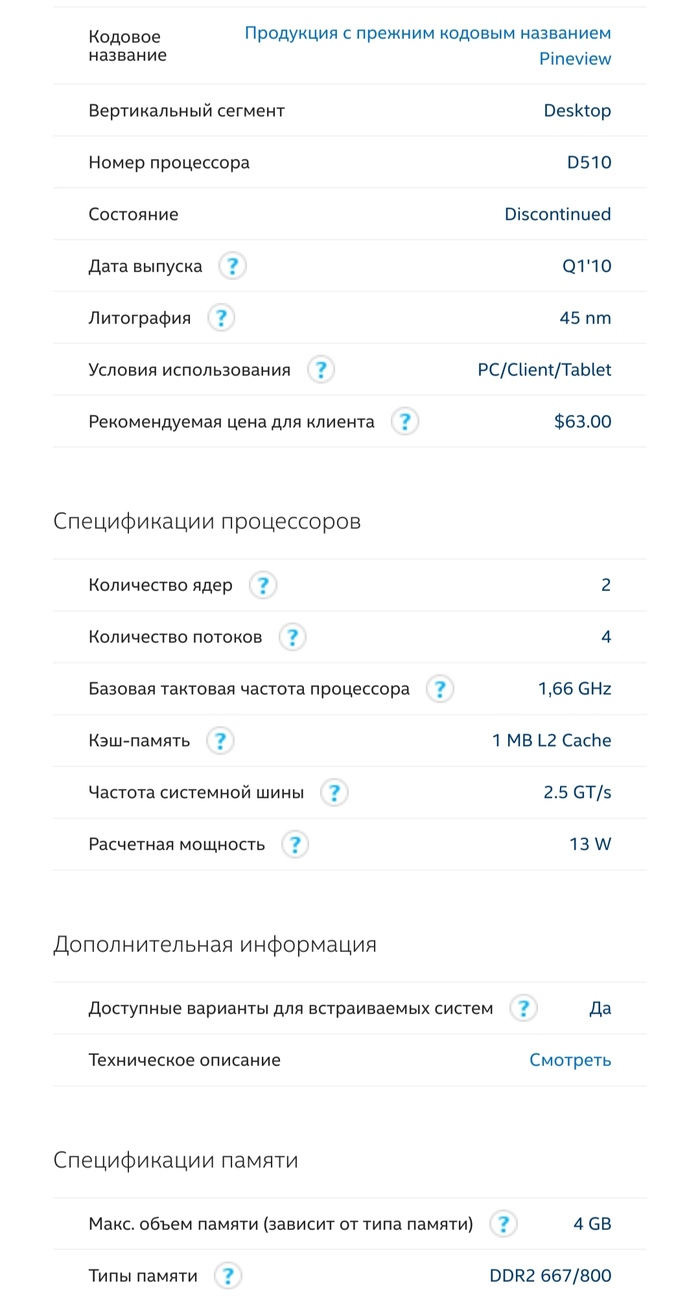Show the Кэш-память help tooltip
This screenshot has width=700, height=1298.
(x=220, y=741)
